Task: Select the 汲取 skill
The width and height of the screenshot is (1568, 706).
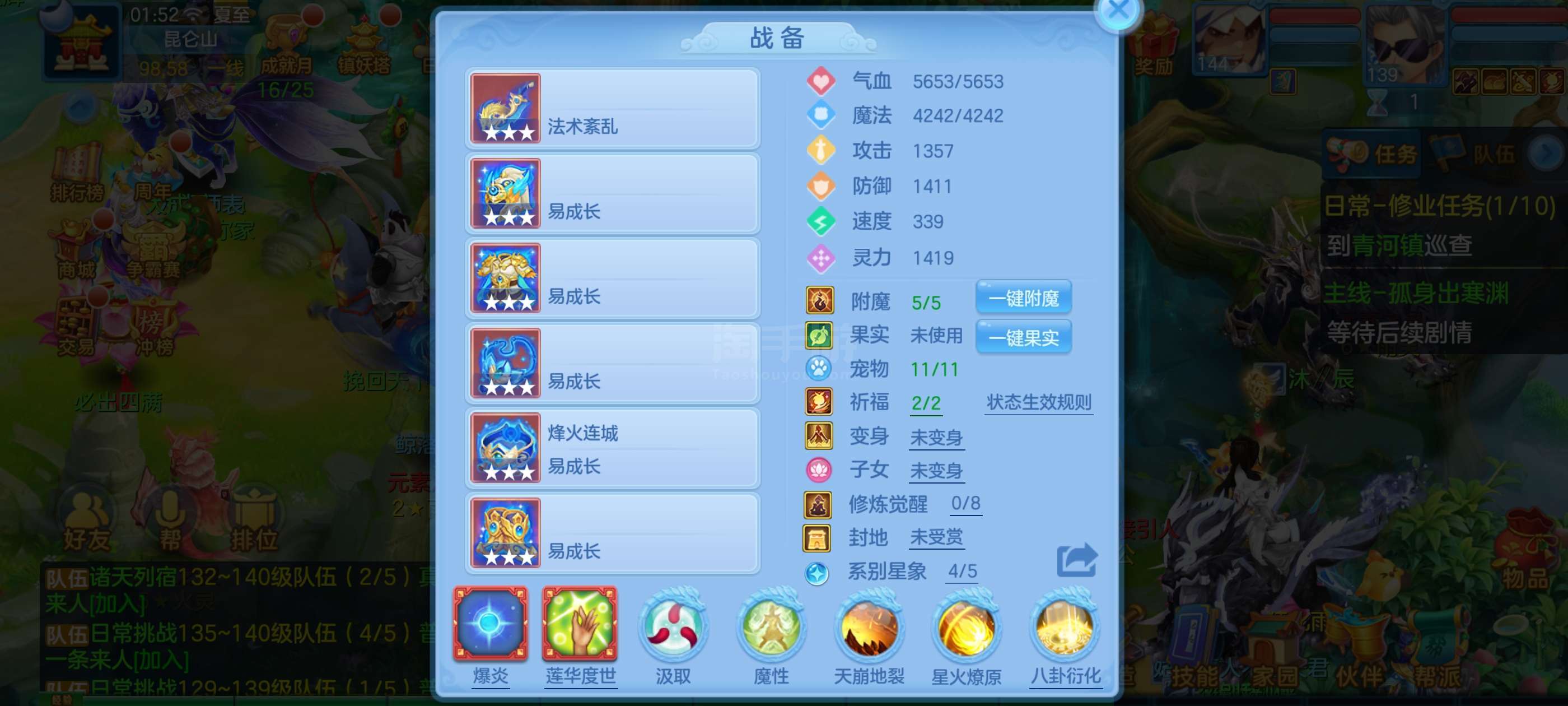Action: [x=673, y=628]
